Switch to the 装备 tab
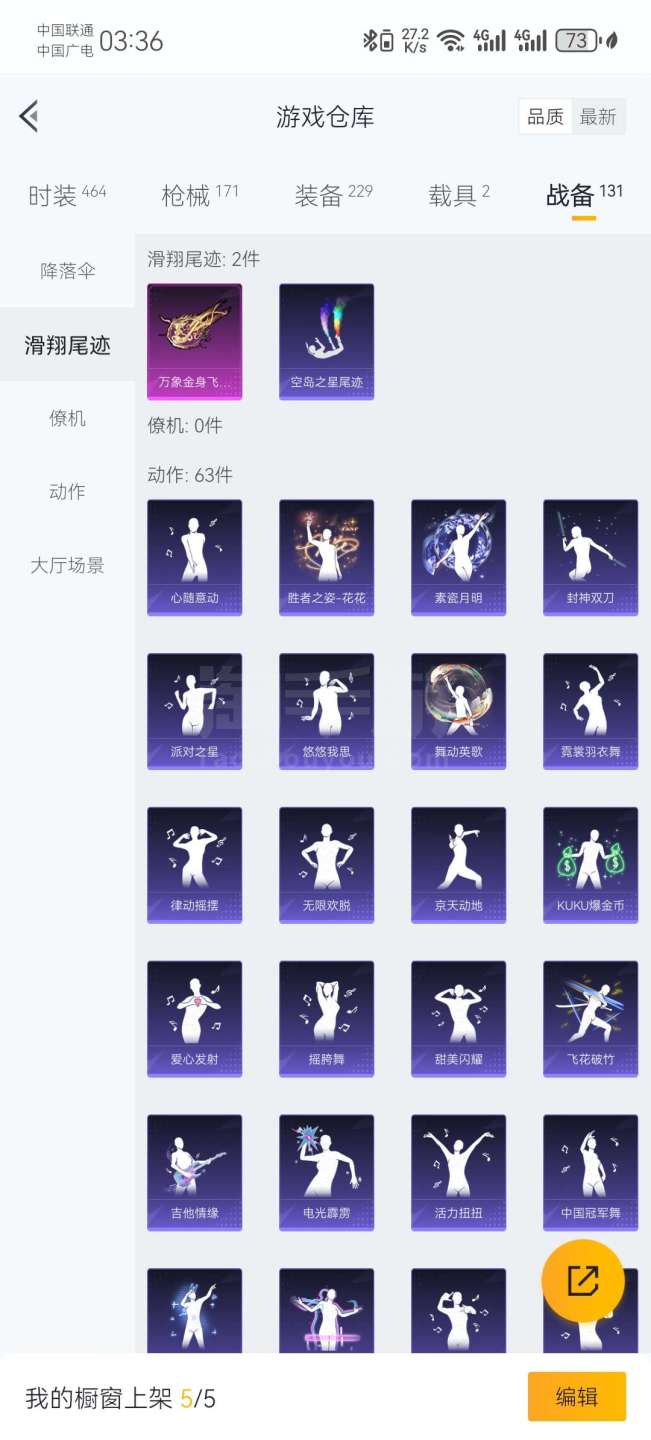651x1440 pixels. (332, 195)
